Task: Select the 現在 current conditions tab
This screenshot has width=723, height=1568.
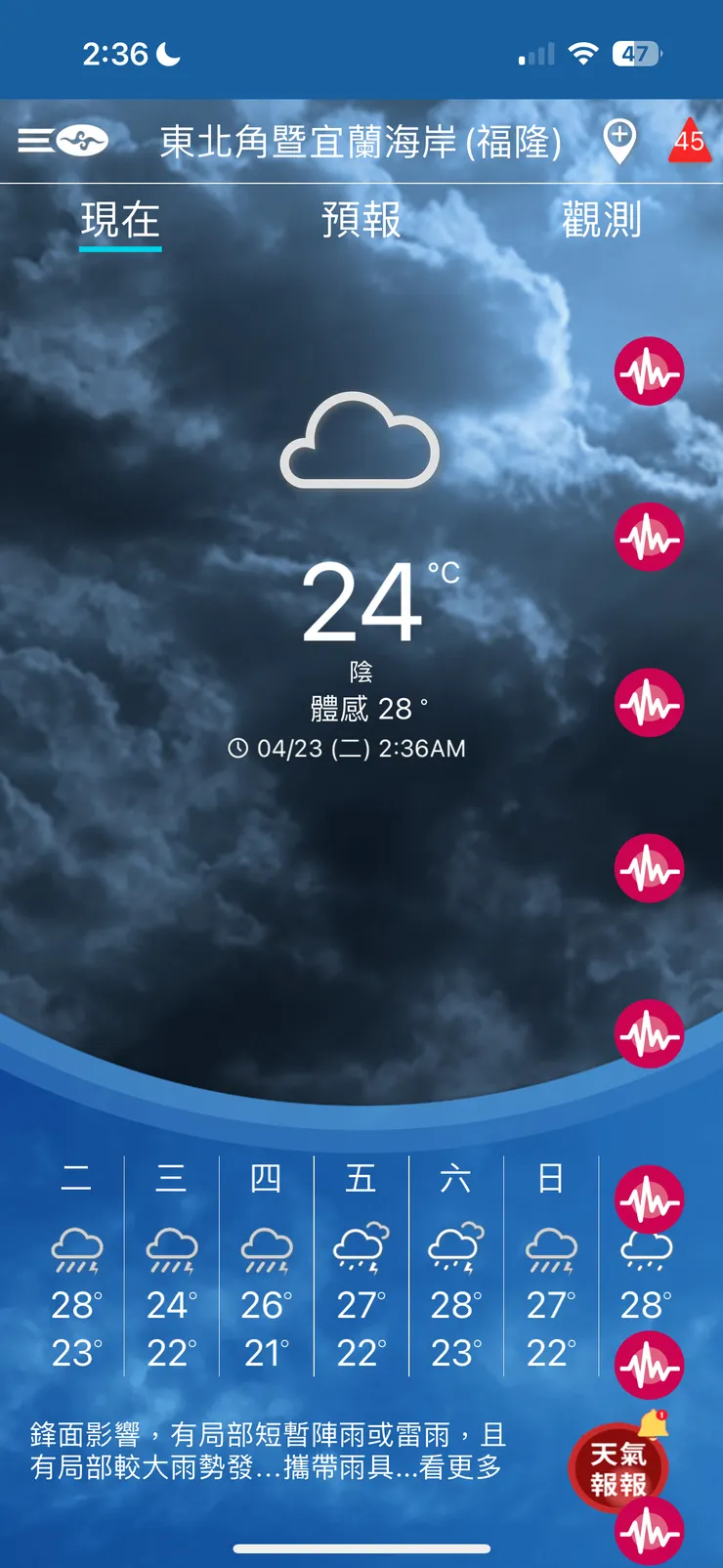Action: tap(119, 222)
